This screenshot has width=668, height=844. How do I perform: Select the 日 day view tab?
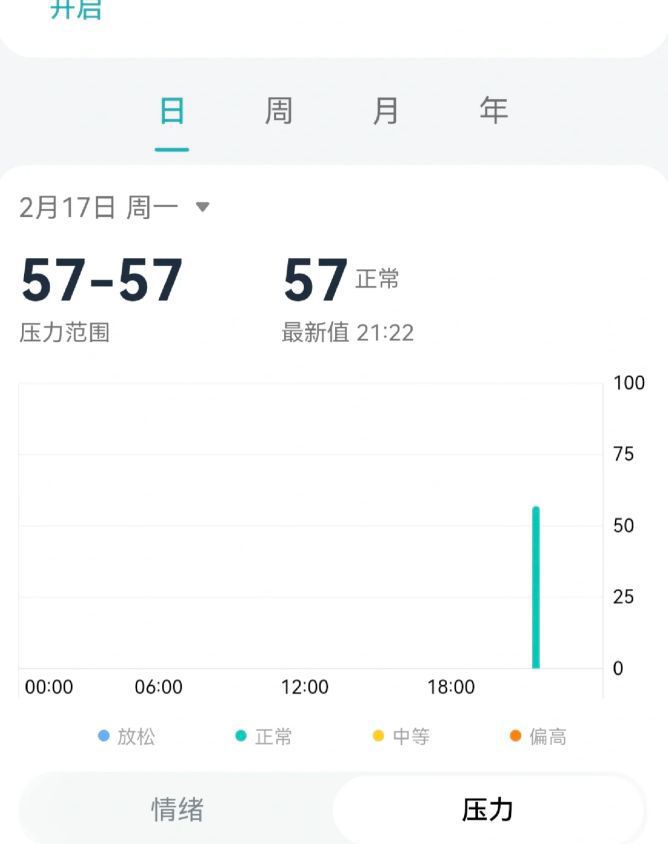172,111
